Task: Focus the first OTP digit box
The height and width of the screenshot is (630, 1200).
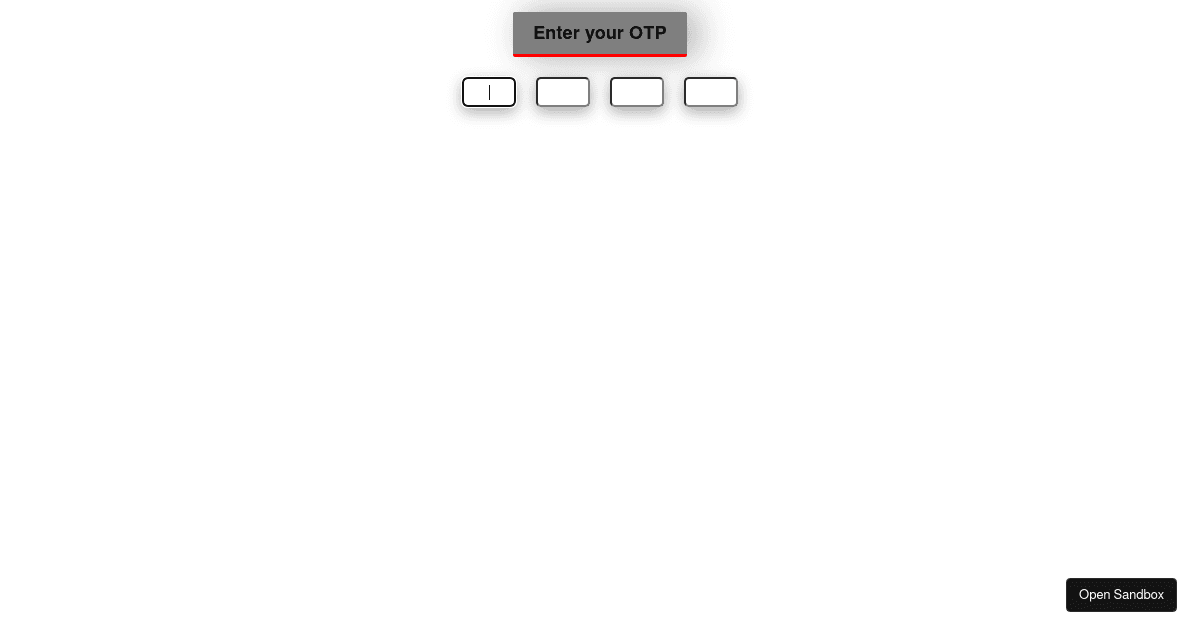Action: tap(489, 92)
